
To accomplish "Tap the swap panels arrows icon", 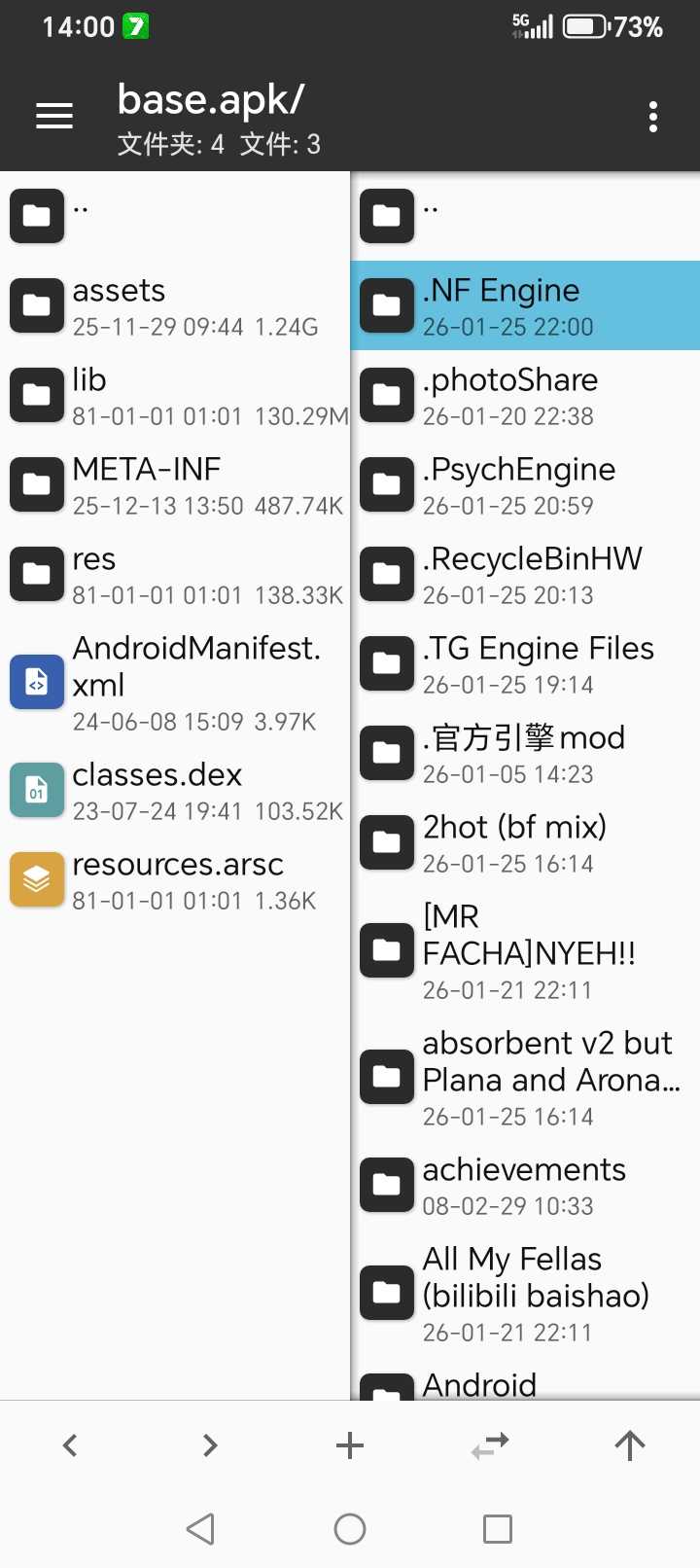I will point(490,1445).
